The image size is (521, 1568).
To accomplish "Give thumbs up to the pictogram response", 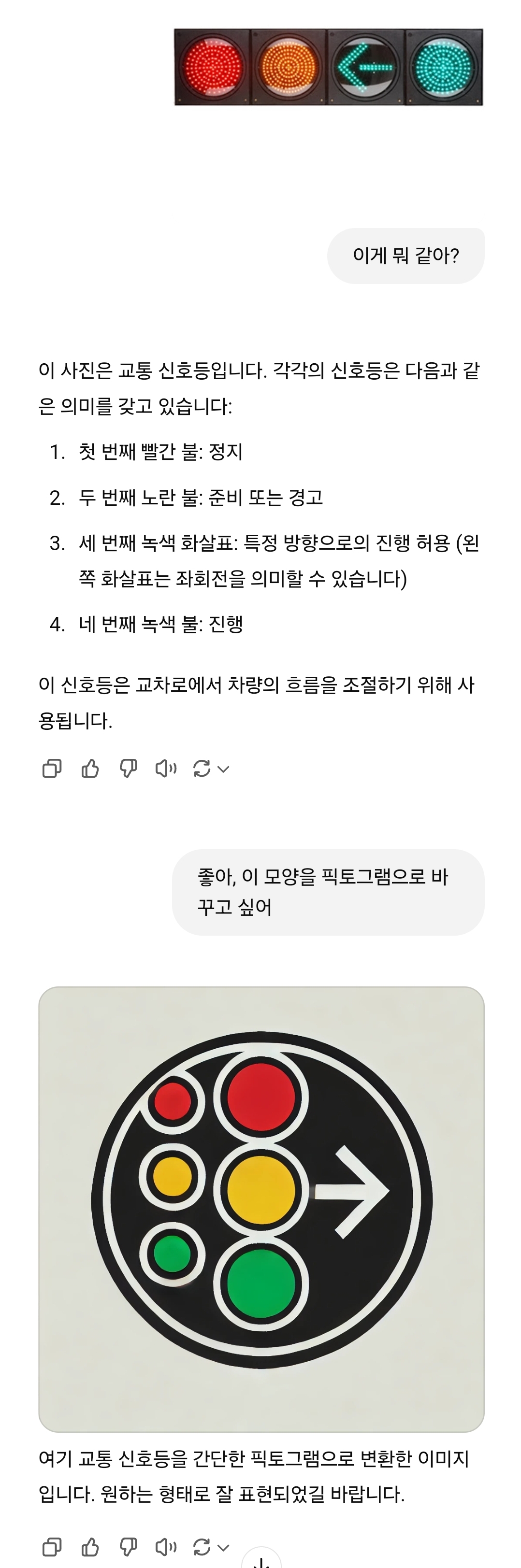I will click(90, 1547).
